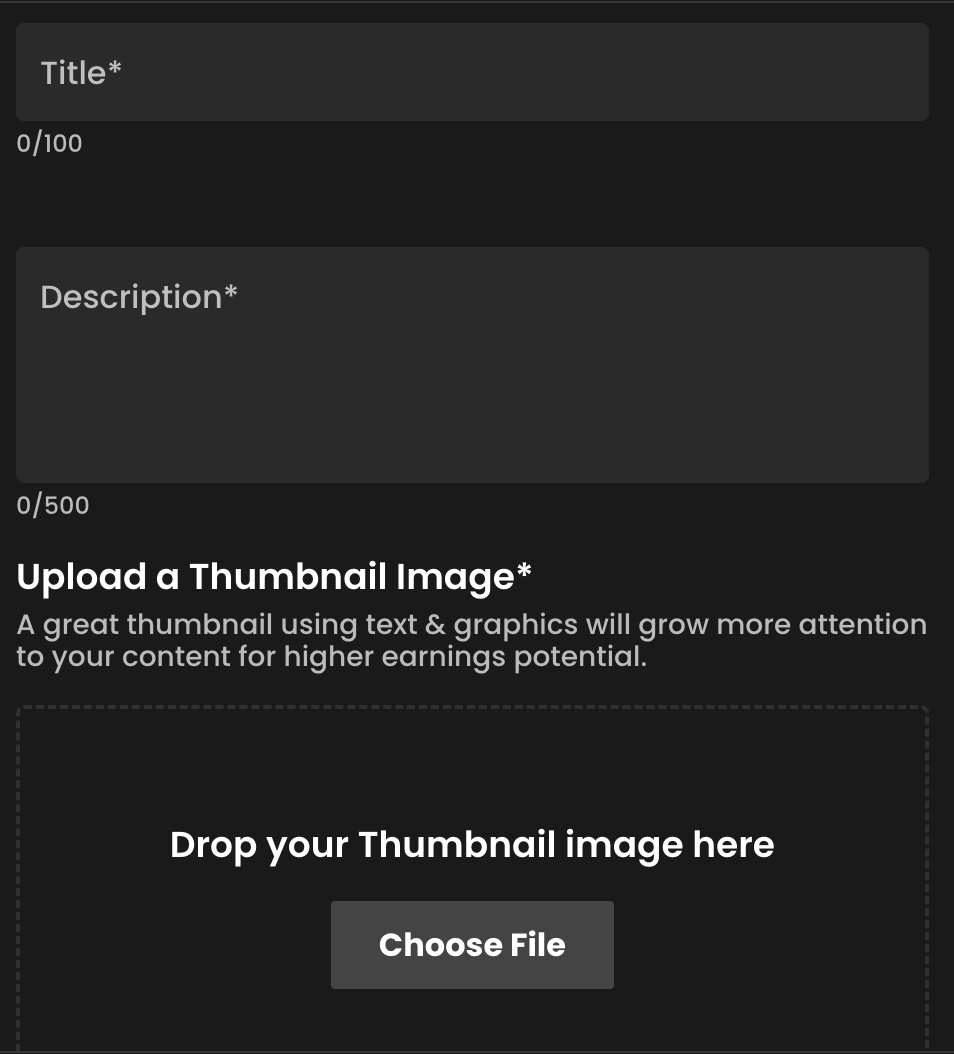Tap the Choose File button
The height and width of the screenshot is (1054, 954).
(x=472, y=944)
